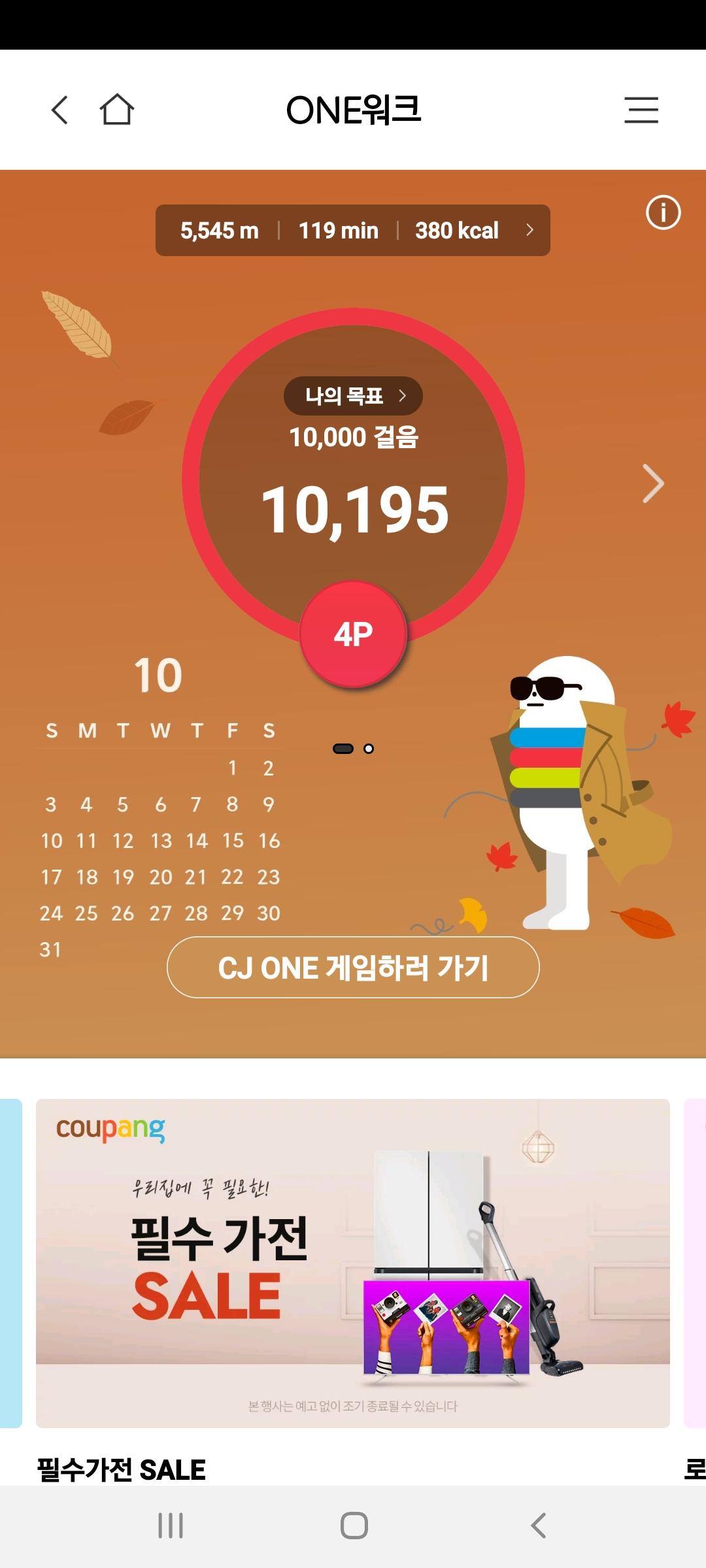Tap CJ ONE 게임하러 가기 button
This screenshot has width=706, height=1568.
[353, 968]
